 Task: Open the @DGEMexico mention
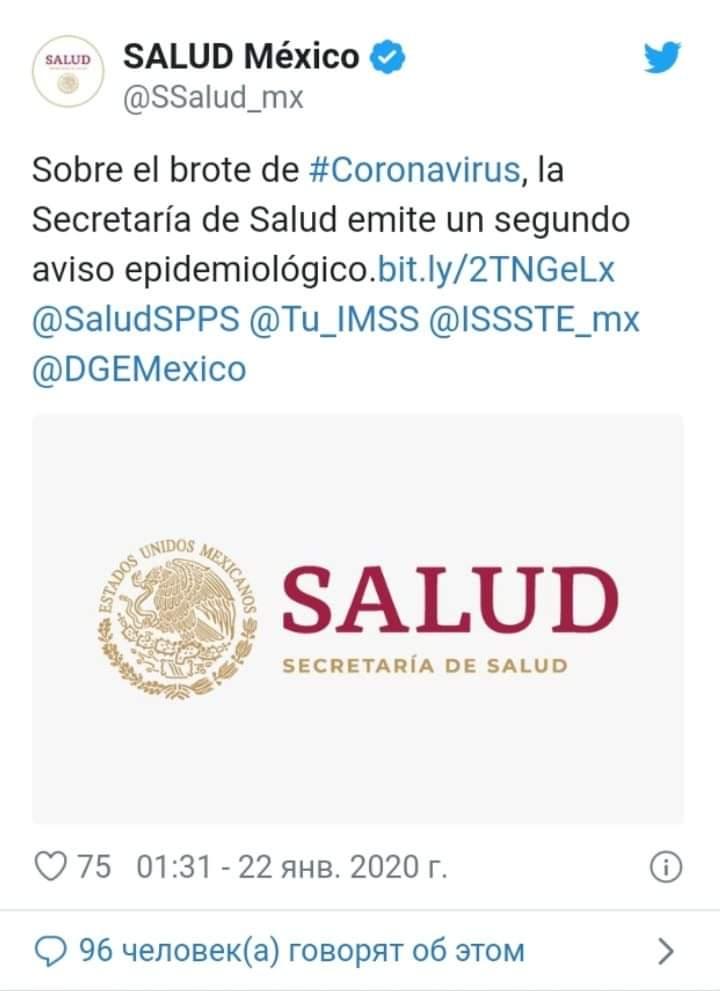click(x=139, y=370)
